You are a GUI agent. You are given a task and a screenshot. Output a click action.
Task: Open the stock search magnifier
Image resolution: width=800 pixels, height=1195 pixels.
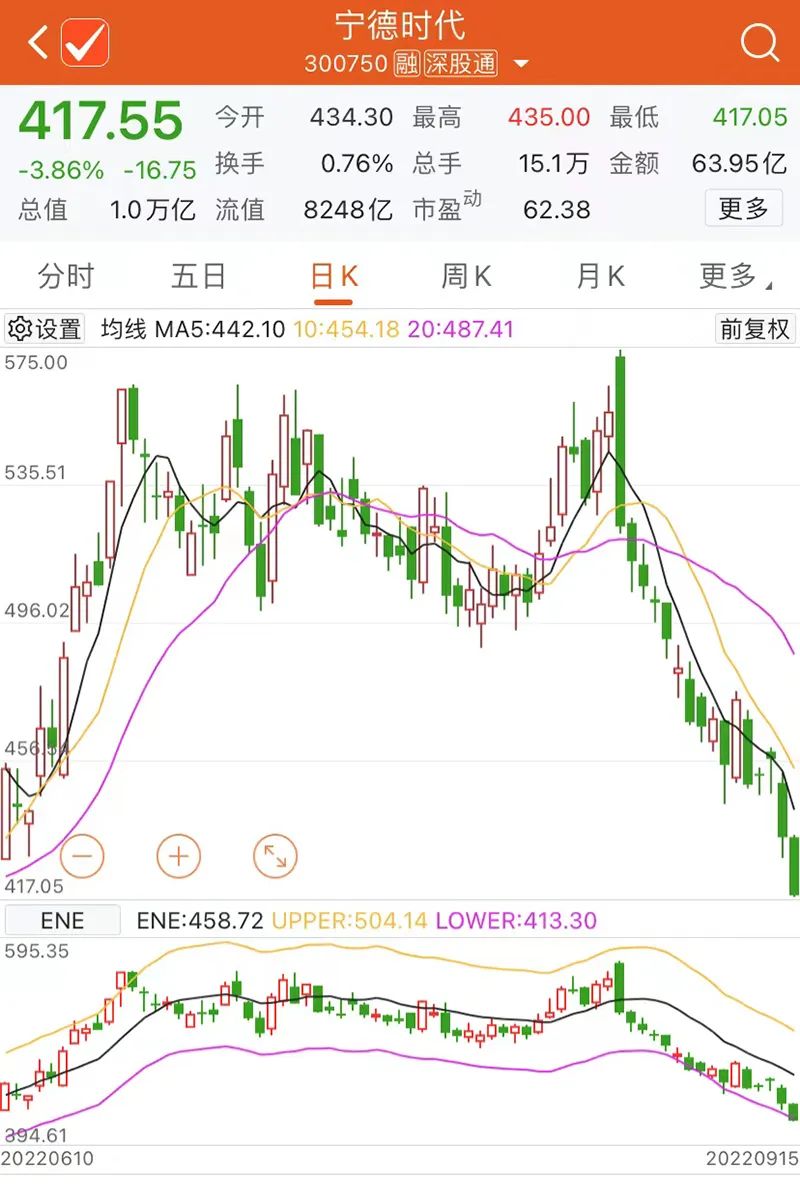pos(759,43)
